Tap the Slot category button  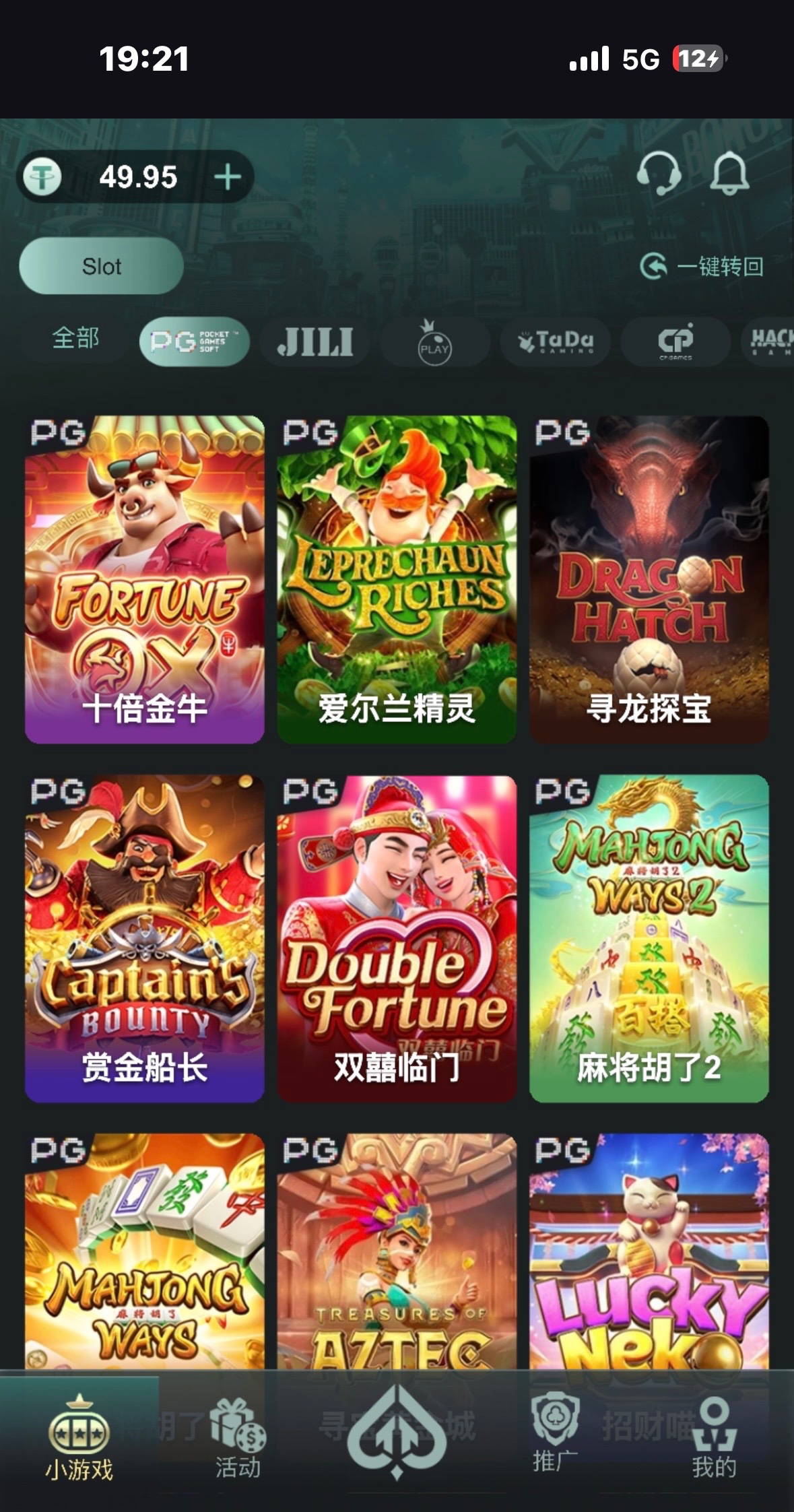tap(102, 266)
